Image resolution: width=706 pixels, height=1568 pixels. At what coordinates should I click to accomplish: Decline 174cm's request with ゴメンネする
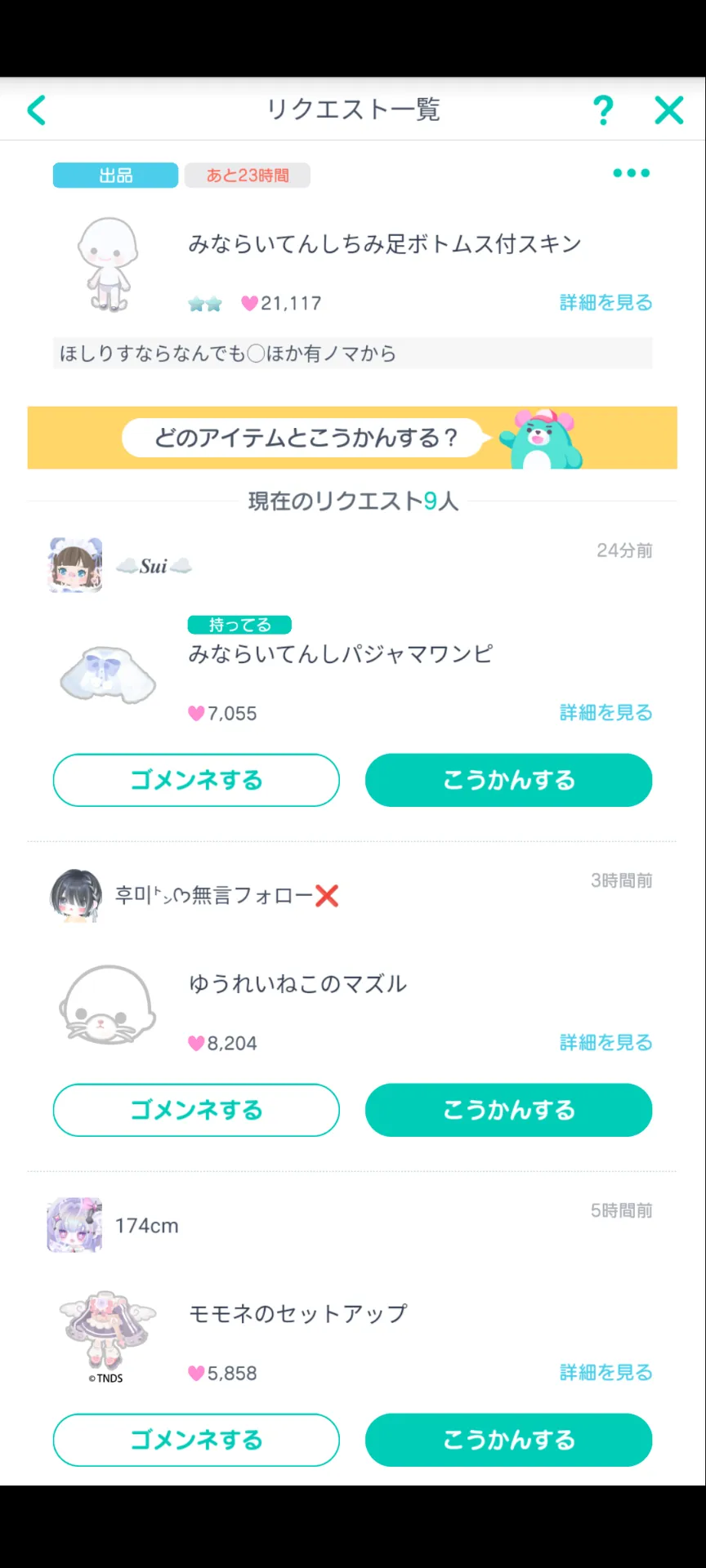point(196,1440)
